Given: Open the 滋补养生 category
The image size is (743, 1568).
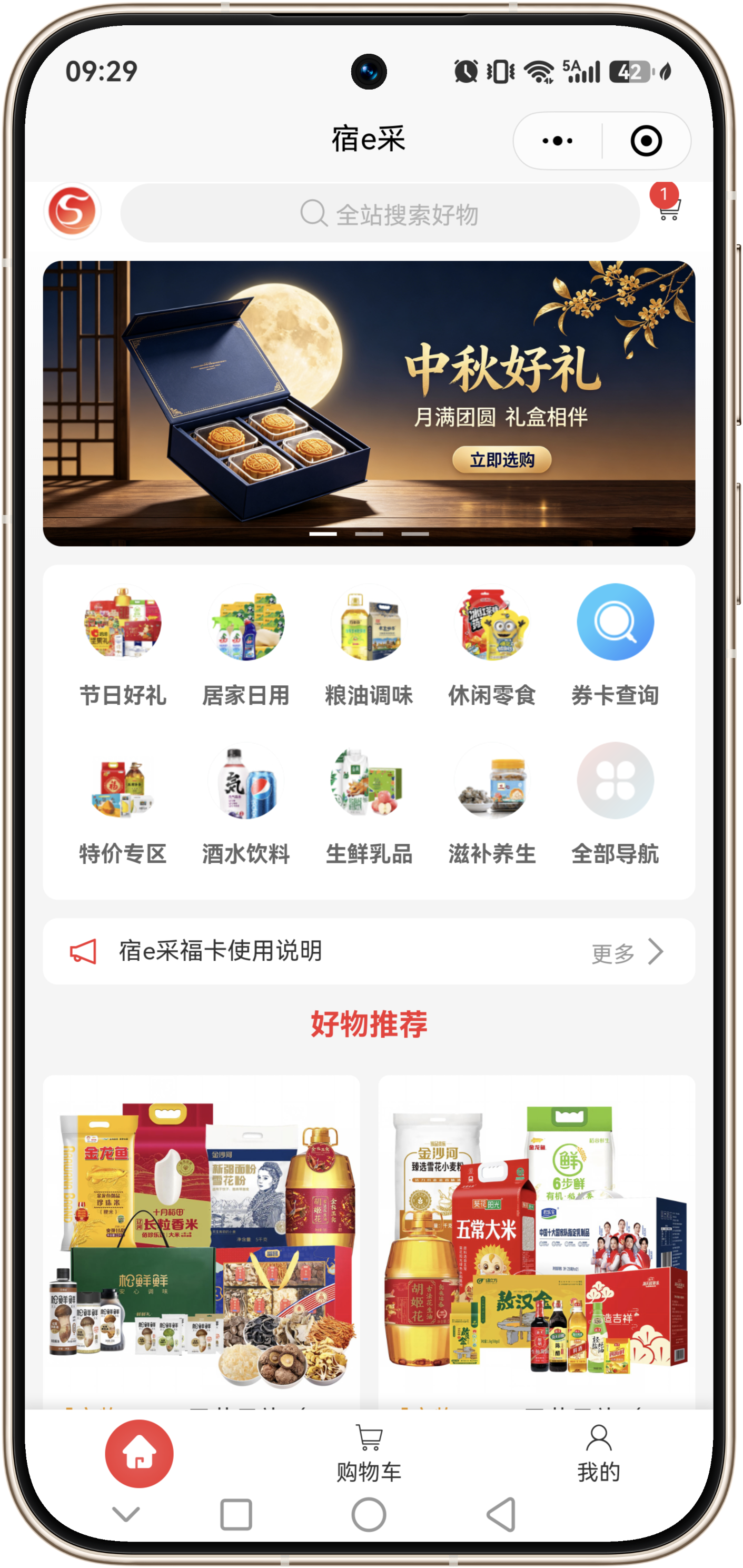Looking at the screenshot, I should pos(492,803).
